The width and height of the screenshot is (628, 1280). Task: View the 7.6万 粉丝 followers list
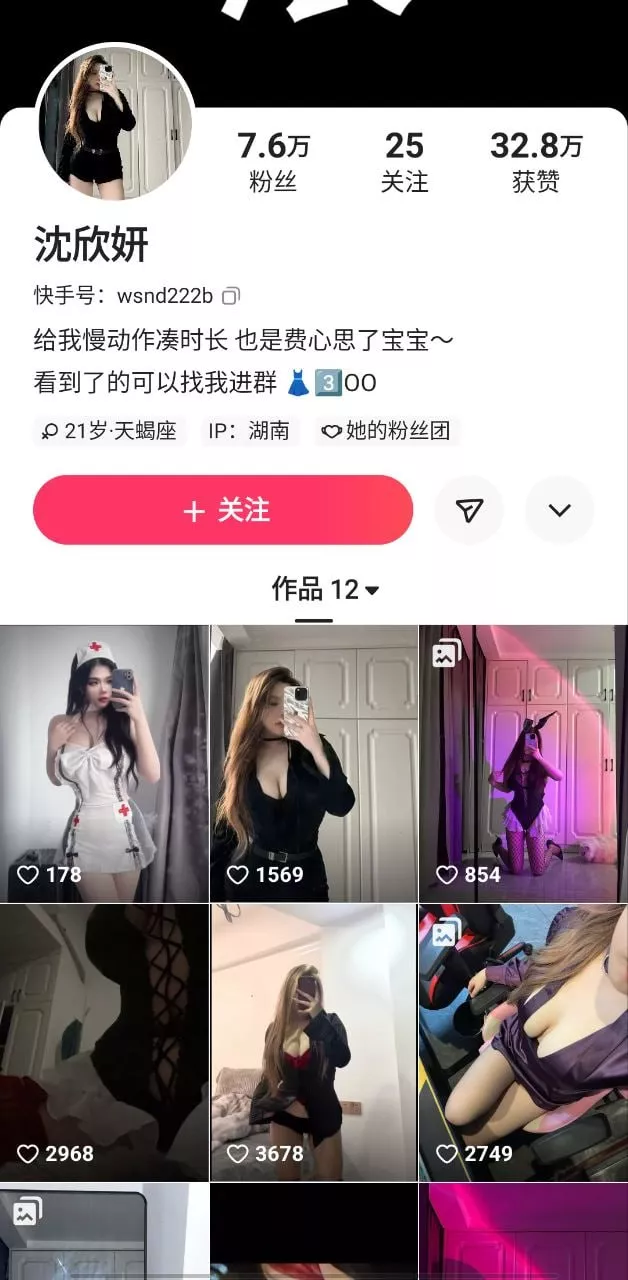tap(273, 161)
